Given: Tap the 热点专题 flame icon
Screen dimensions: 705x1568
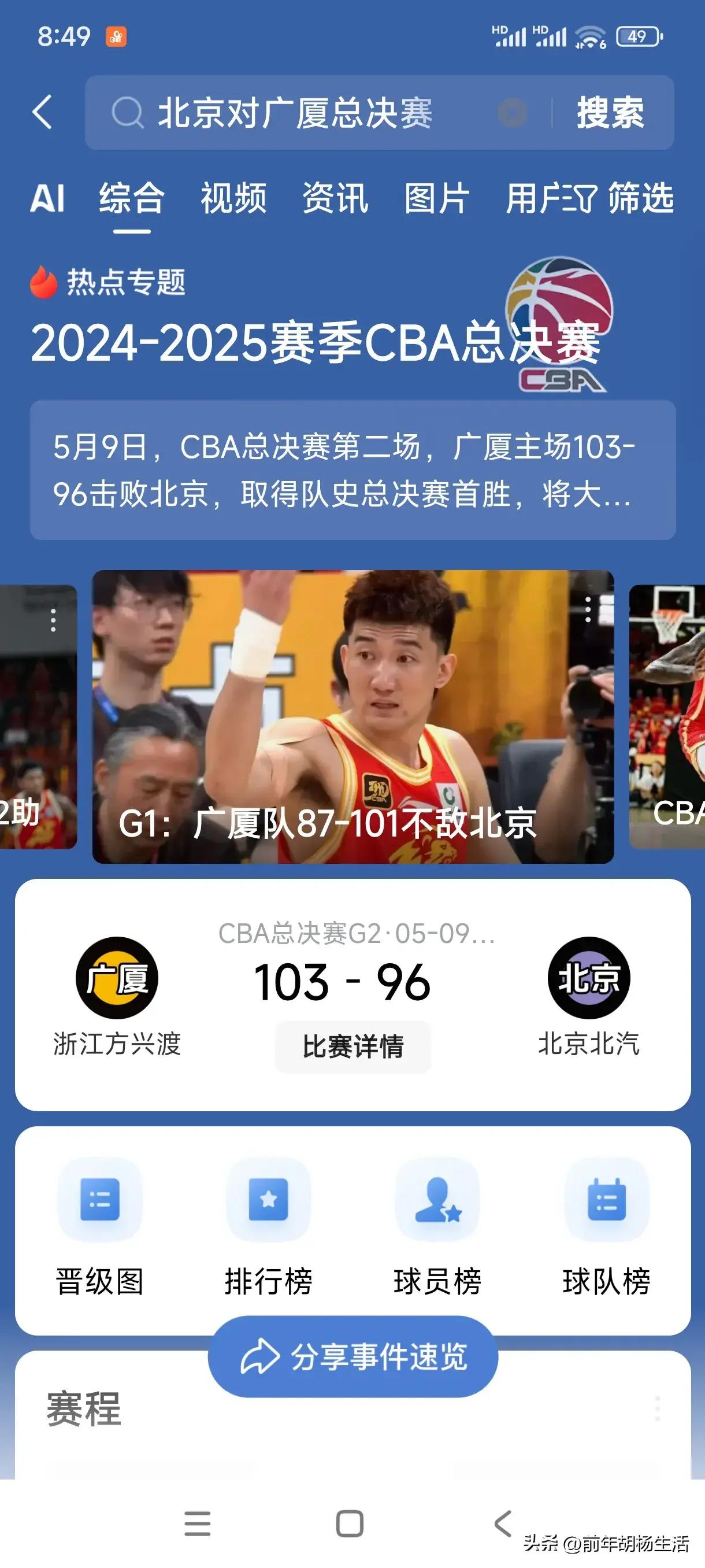Looking at the screenshot, I should click(44, 280).
